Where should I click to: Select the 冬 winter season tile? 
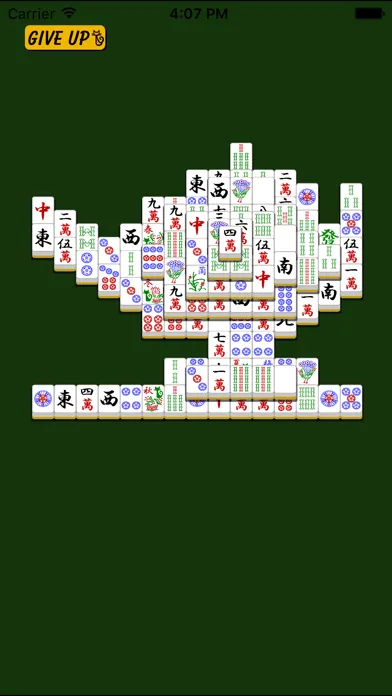(x=153, y=292)
